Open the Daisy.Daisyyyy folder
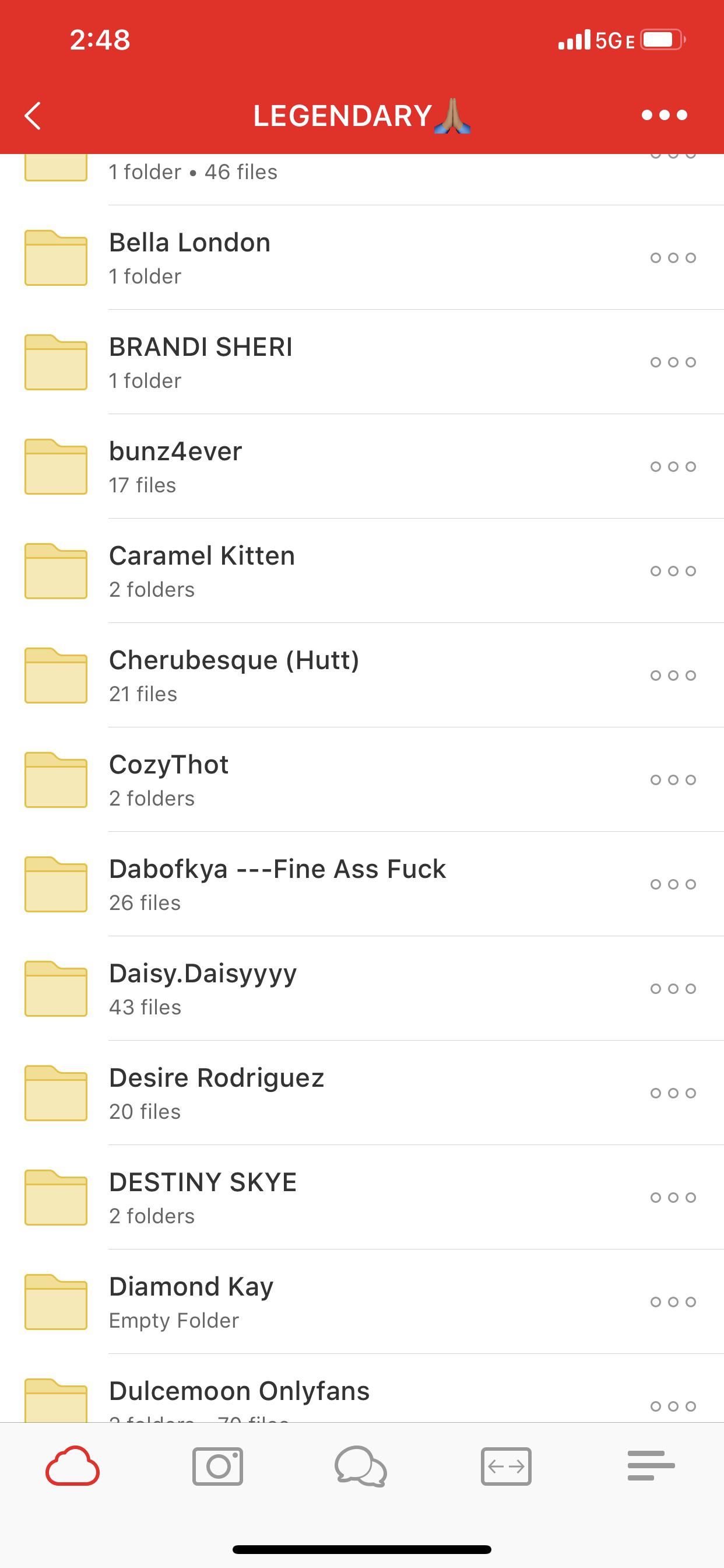Screen dimensions: 724x1568 pyautogui.click(x=203, y=989)
